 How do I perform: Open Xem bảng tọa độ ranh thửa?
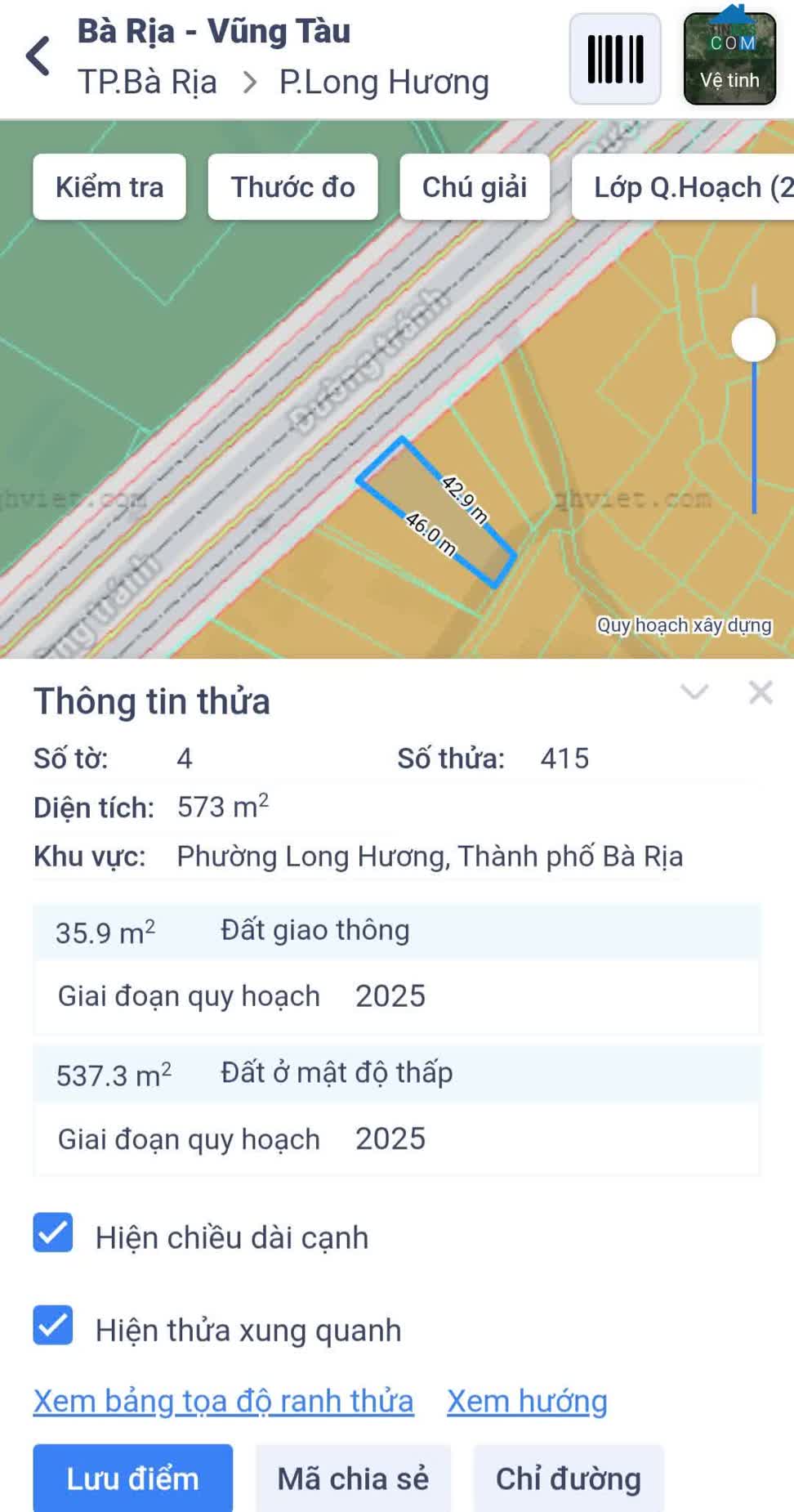click(x=224, y=1401)
